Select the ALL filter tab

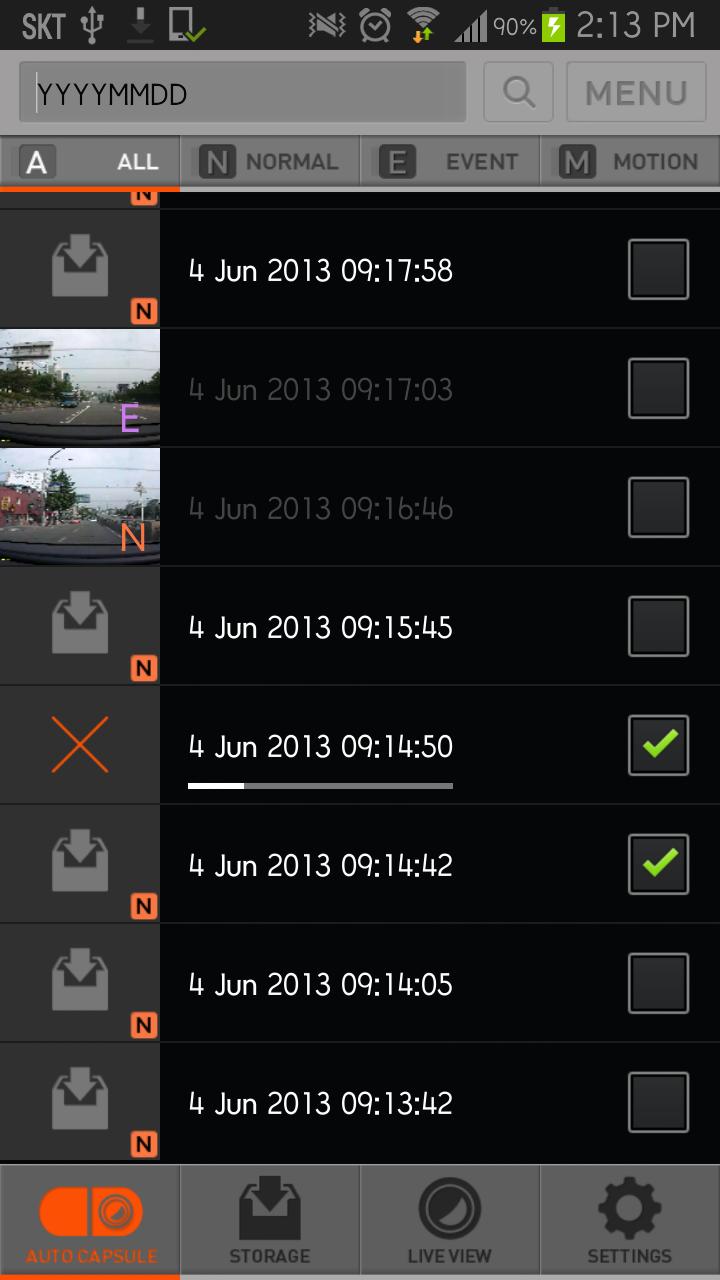90,161
